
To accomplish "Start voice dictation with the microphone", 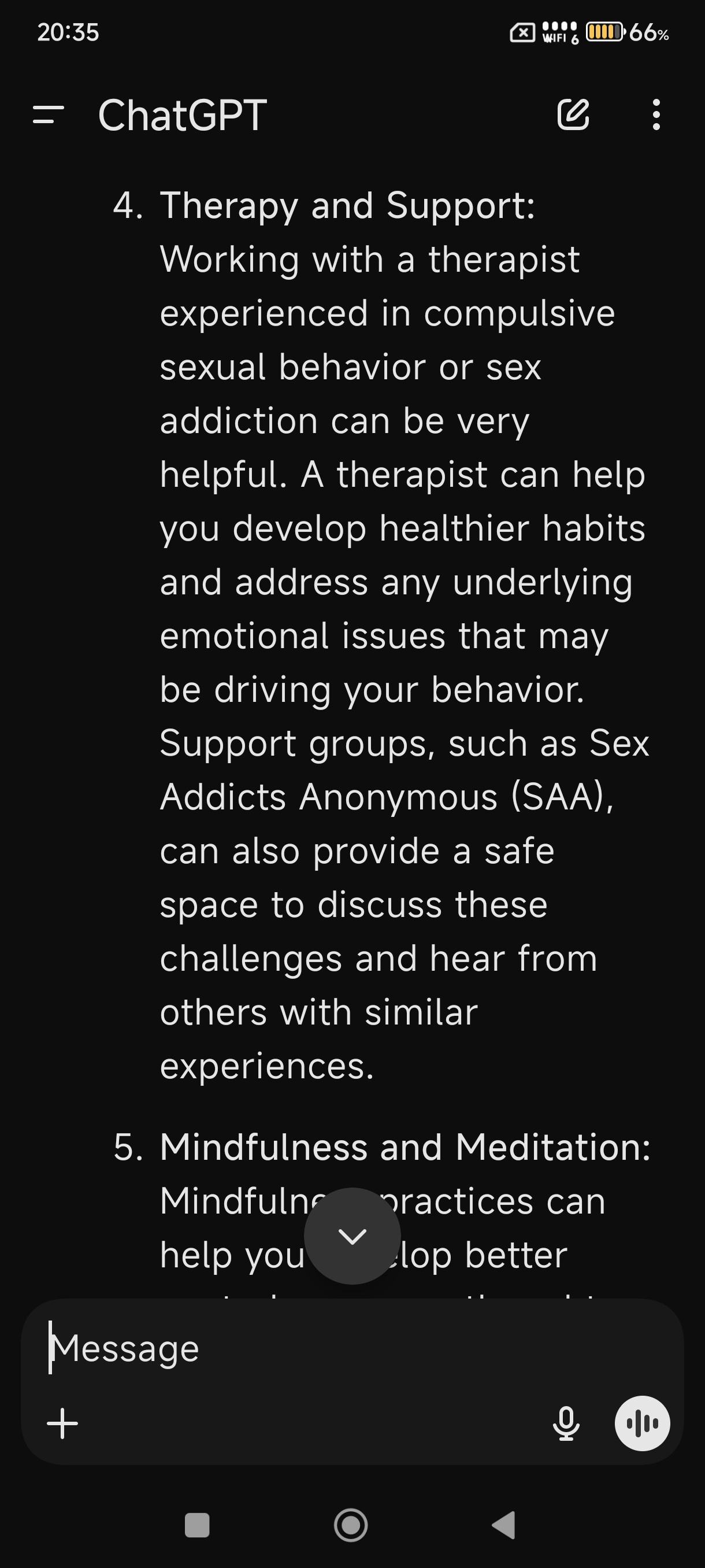I will tap(566, 1423).
